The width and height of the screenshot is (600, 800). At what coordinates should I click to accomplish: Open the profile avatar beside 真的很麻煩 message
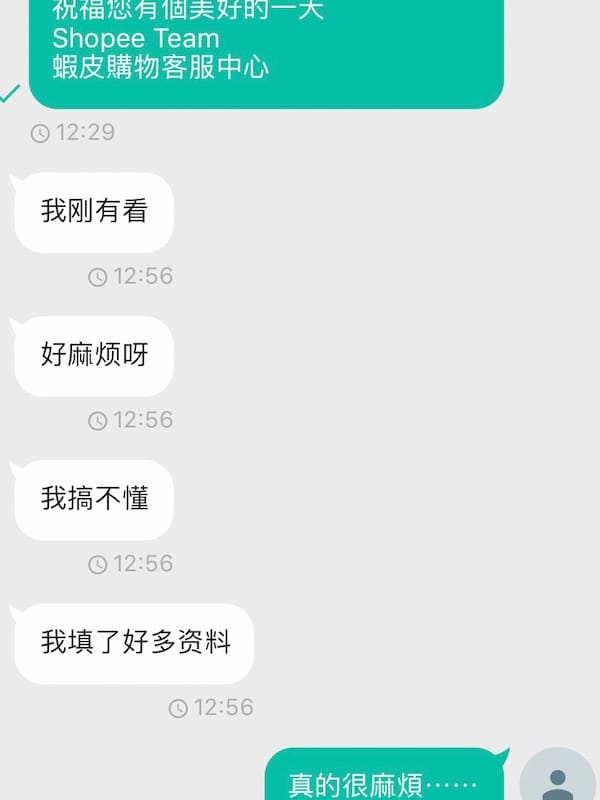pos(558,779)
